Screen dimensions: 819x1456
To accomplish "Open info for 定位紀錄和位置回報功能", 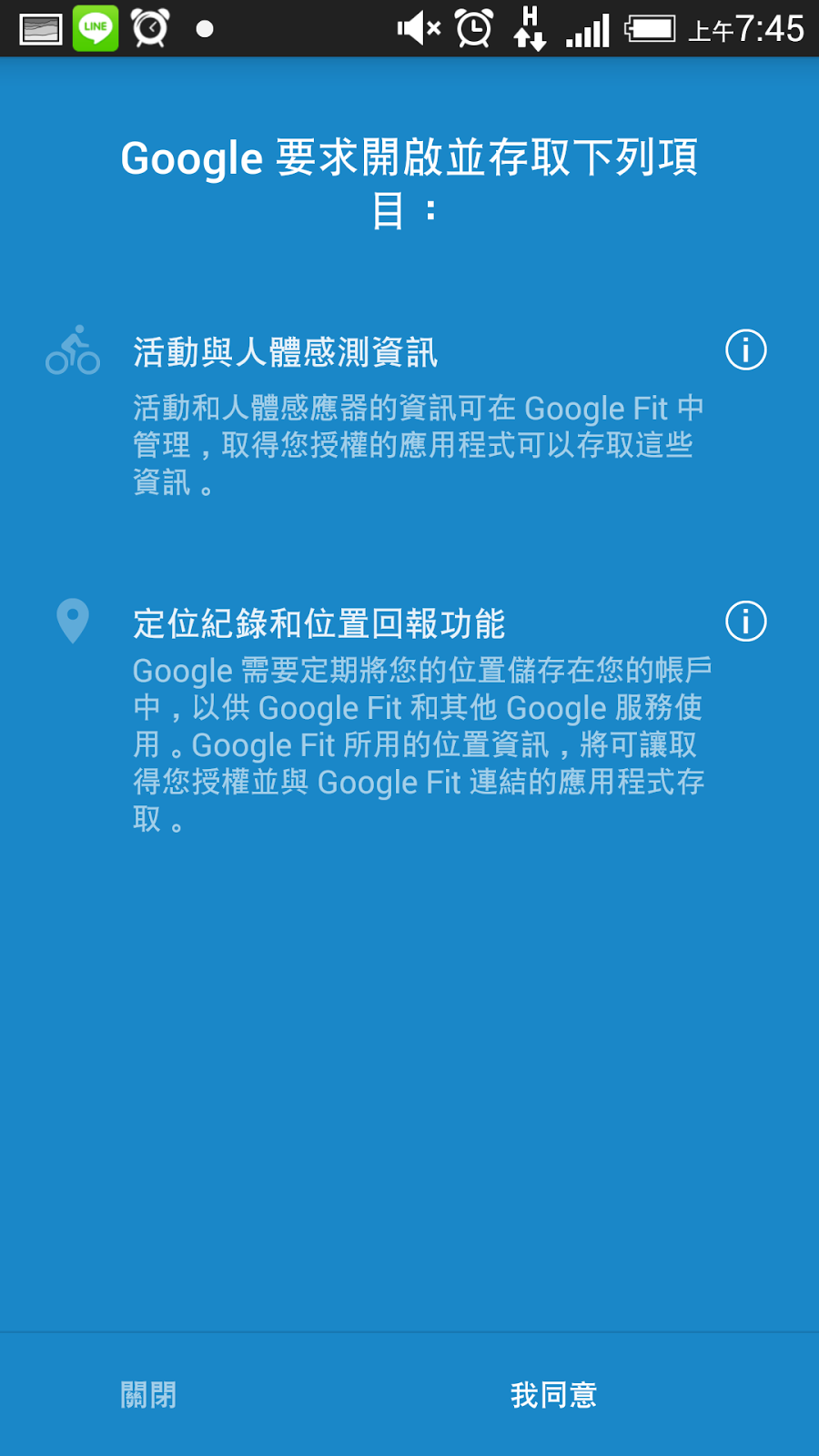I will [x=745, y=622].
